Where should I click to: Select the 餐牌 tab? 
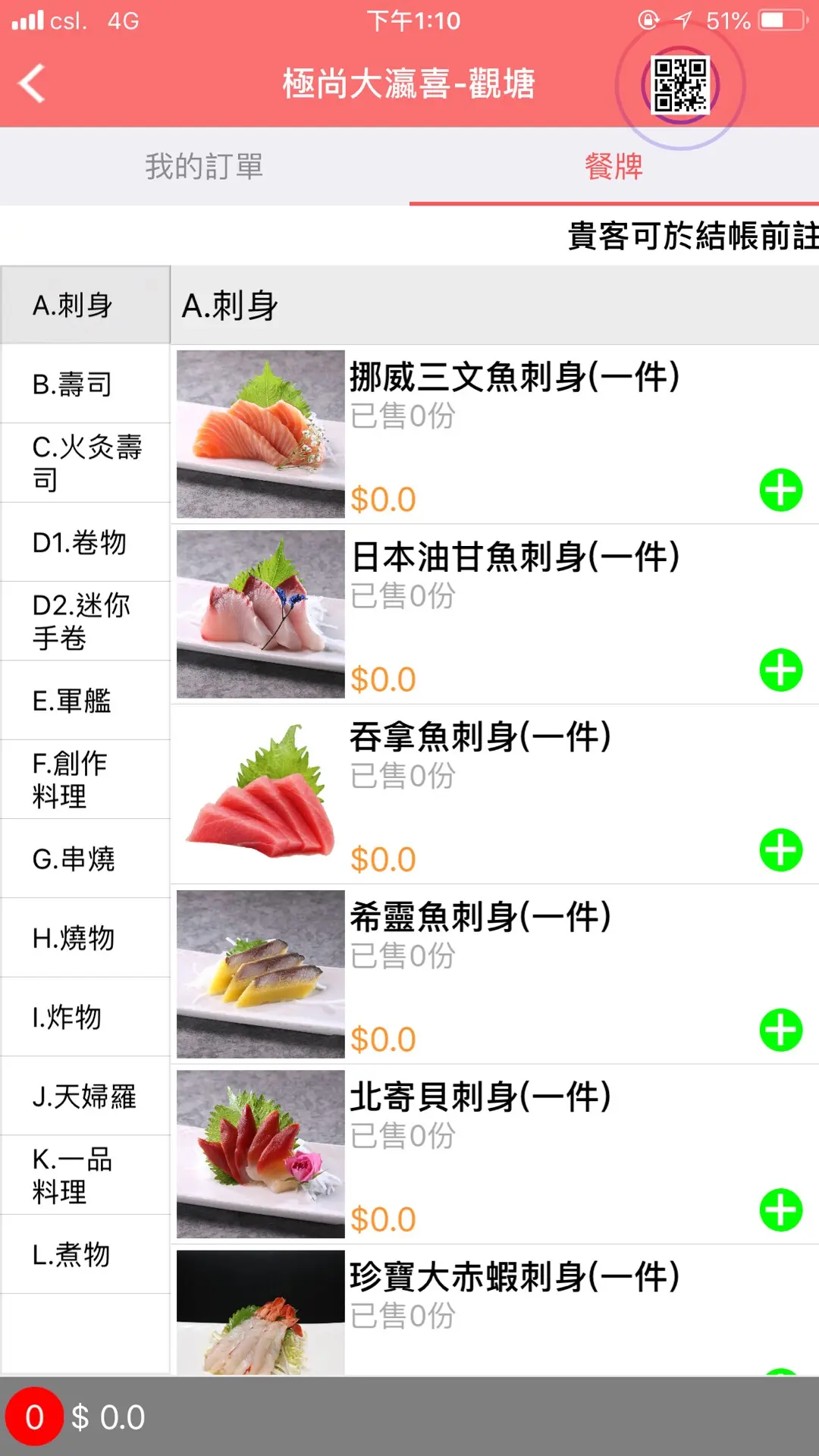[613, 167]
